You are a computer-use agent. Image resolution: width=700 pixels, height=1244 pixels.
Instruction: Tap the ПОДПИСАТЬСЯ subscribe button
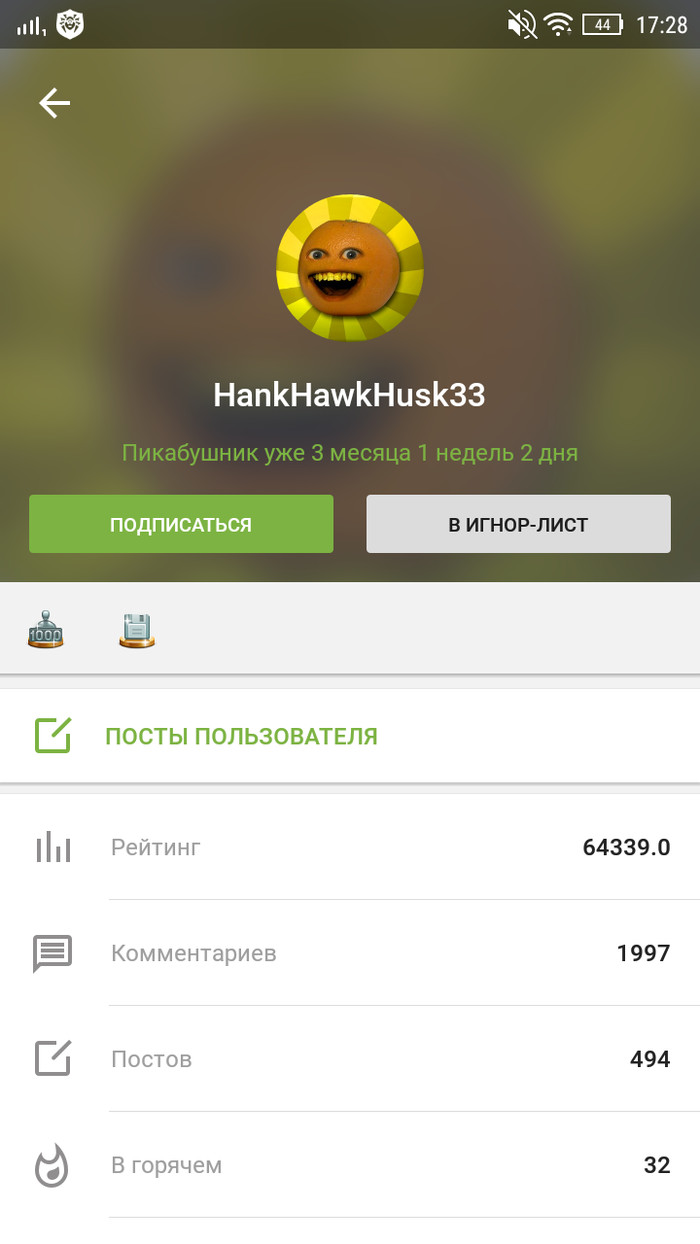point(181,524)
